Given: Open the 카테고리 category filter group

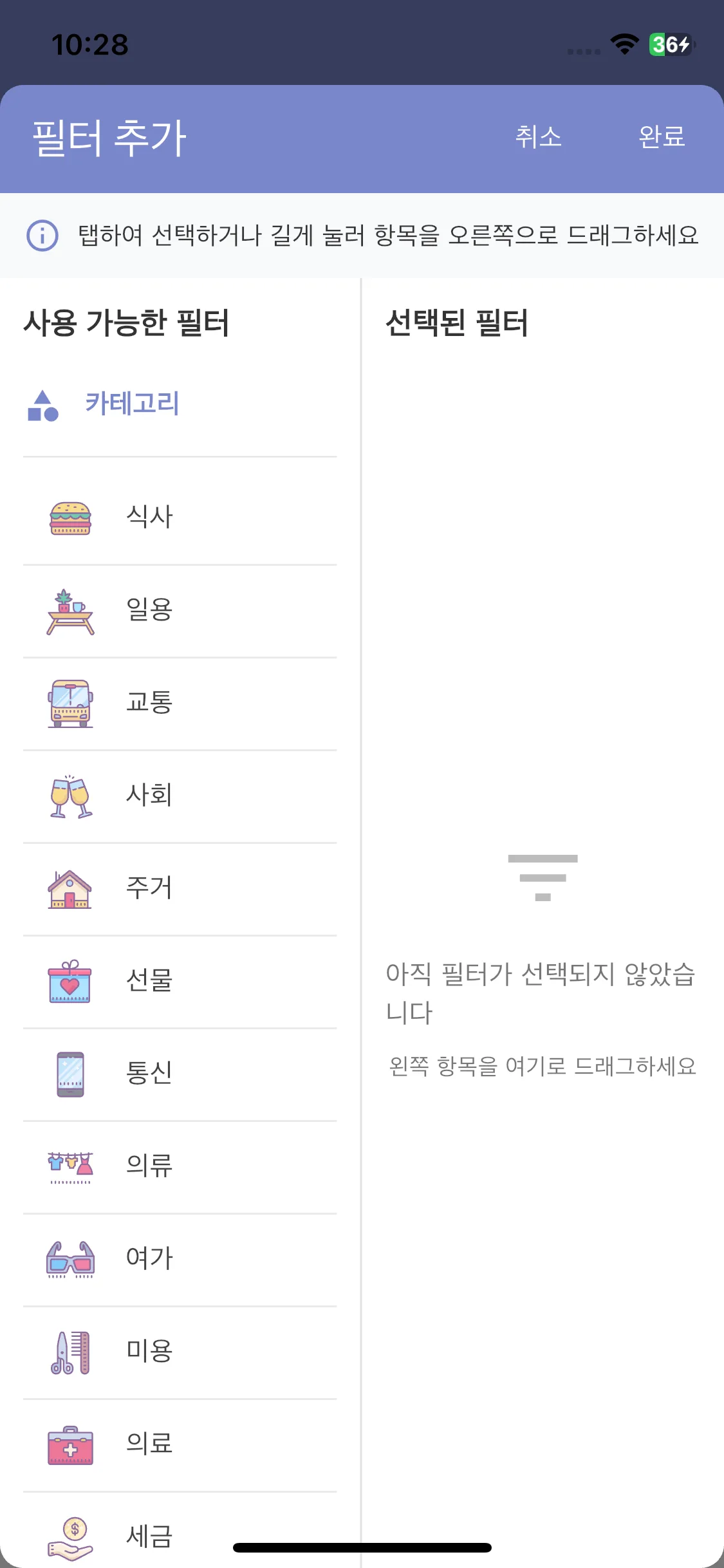Looking at the screenshot, I should coord(133,404).
